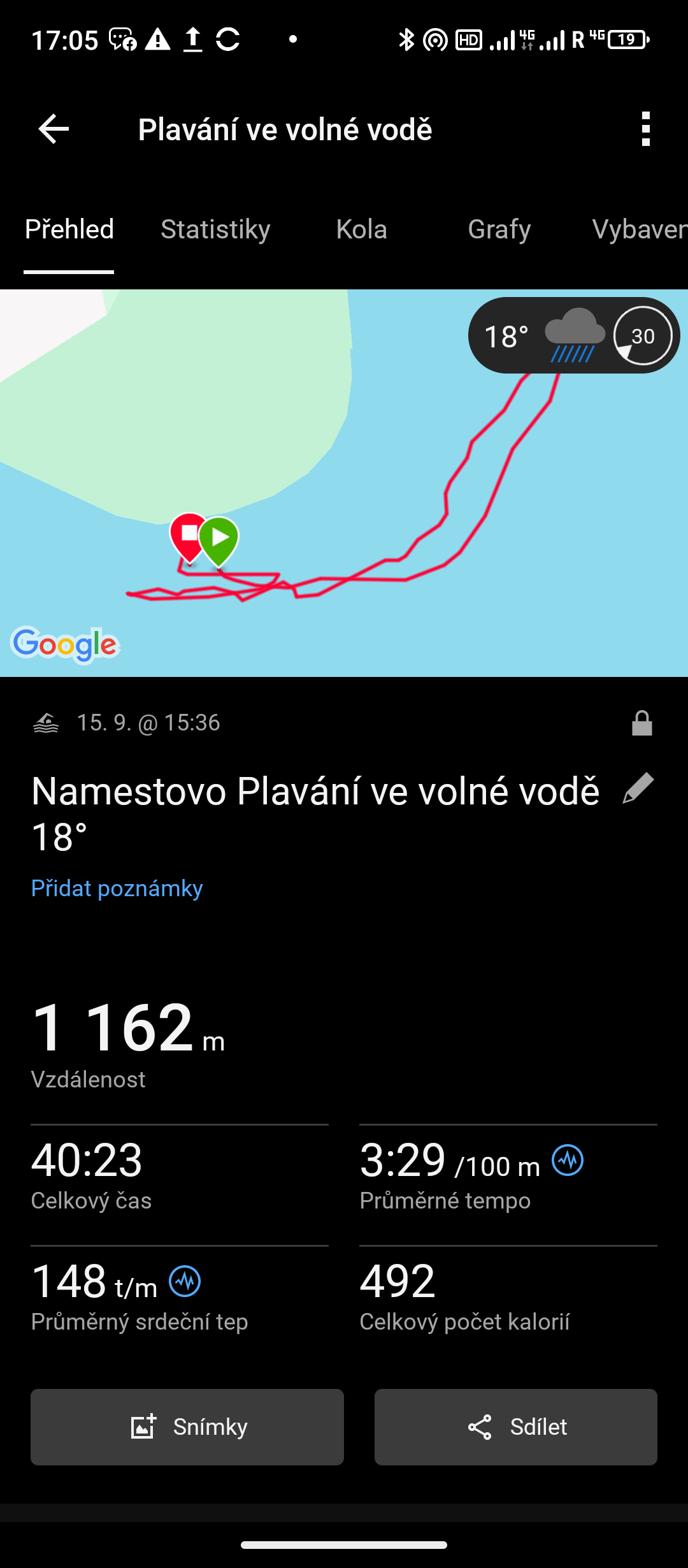Screen dimensions: 688x1568
Task: Go back using the arrow icon
Action: [54, 129]
